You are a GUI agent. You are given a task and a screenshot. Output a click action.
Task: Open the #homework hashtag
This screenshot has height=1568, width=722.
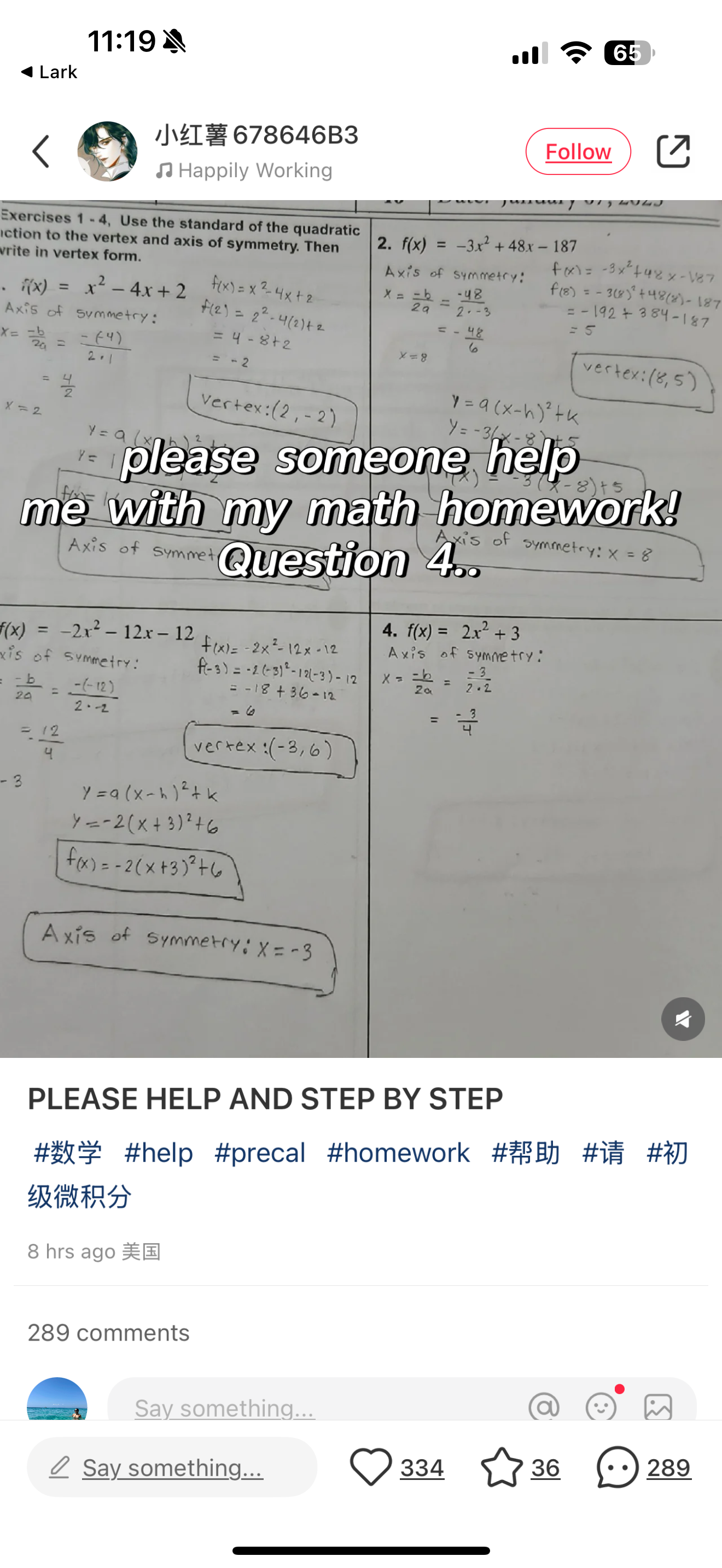(398, 1153)
